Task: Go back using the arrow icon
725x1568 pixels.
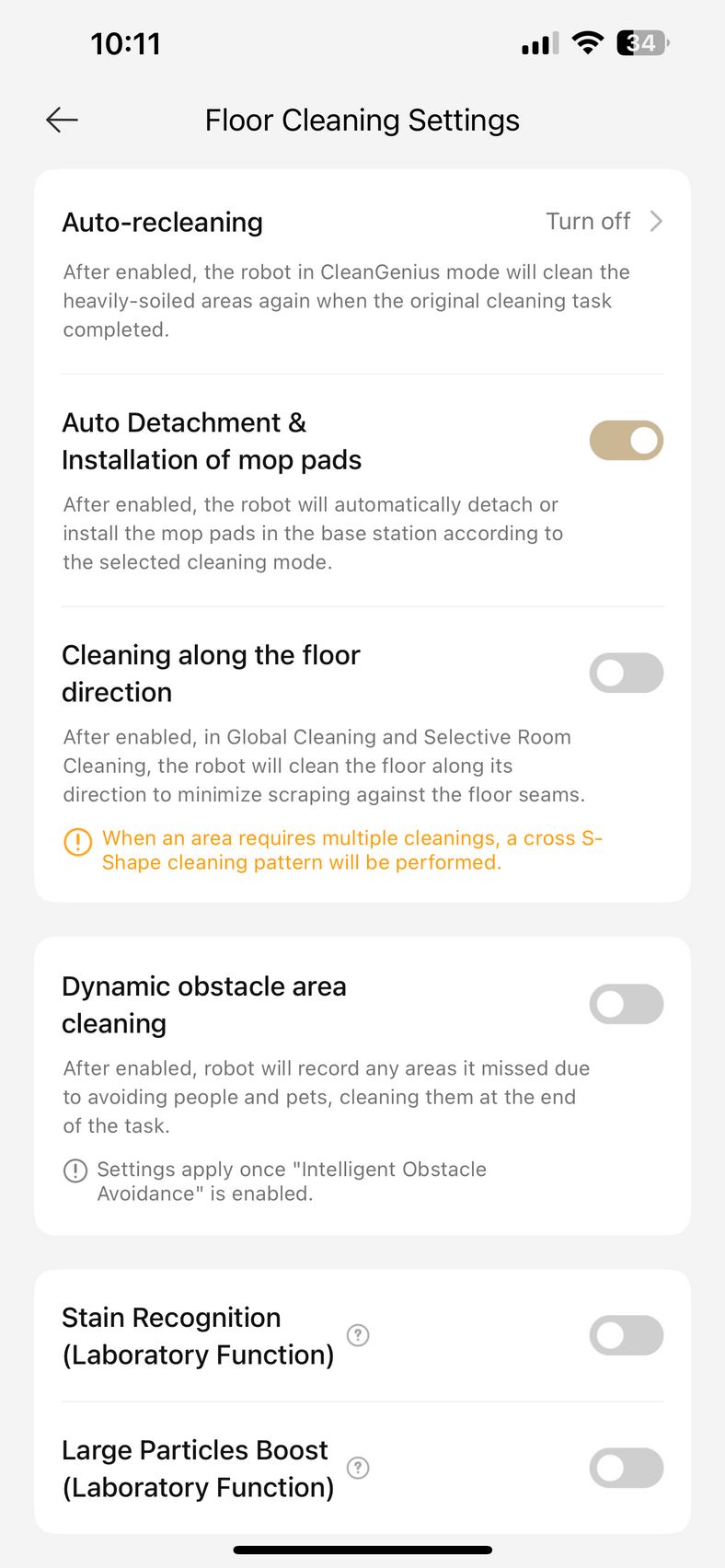Action: click(62, 120)
